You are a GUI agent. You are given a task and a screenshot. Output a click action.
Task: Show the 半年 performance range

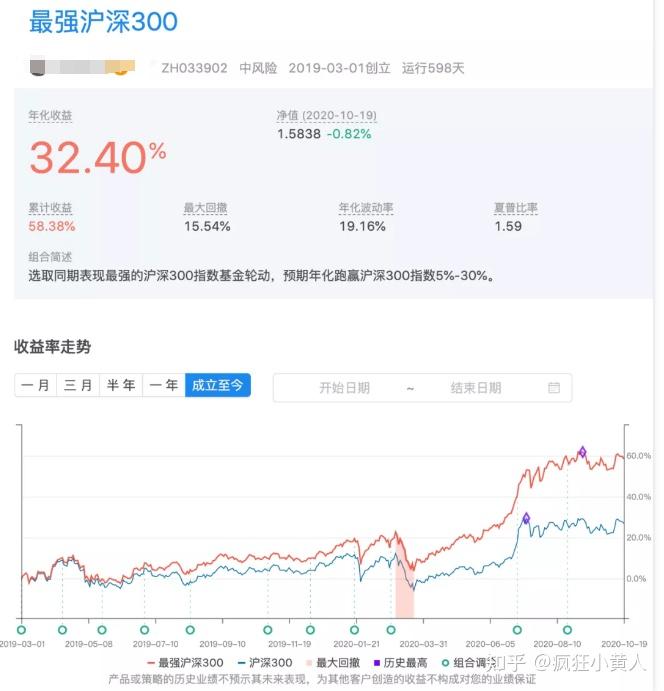point(121,385)
